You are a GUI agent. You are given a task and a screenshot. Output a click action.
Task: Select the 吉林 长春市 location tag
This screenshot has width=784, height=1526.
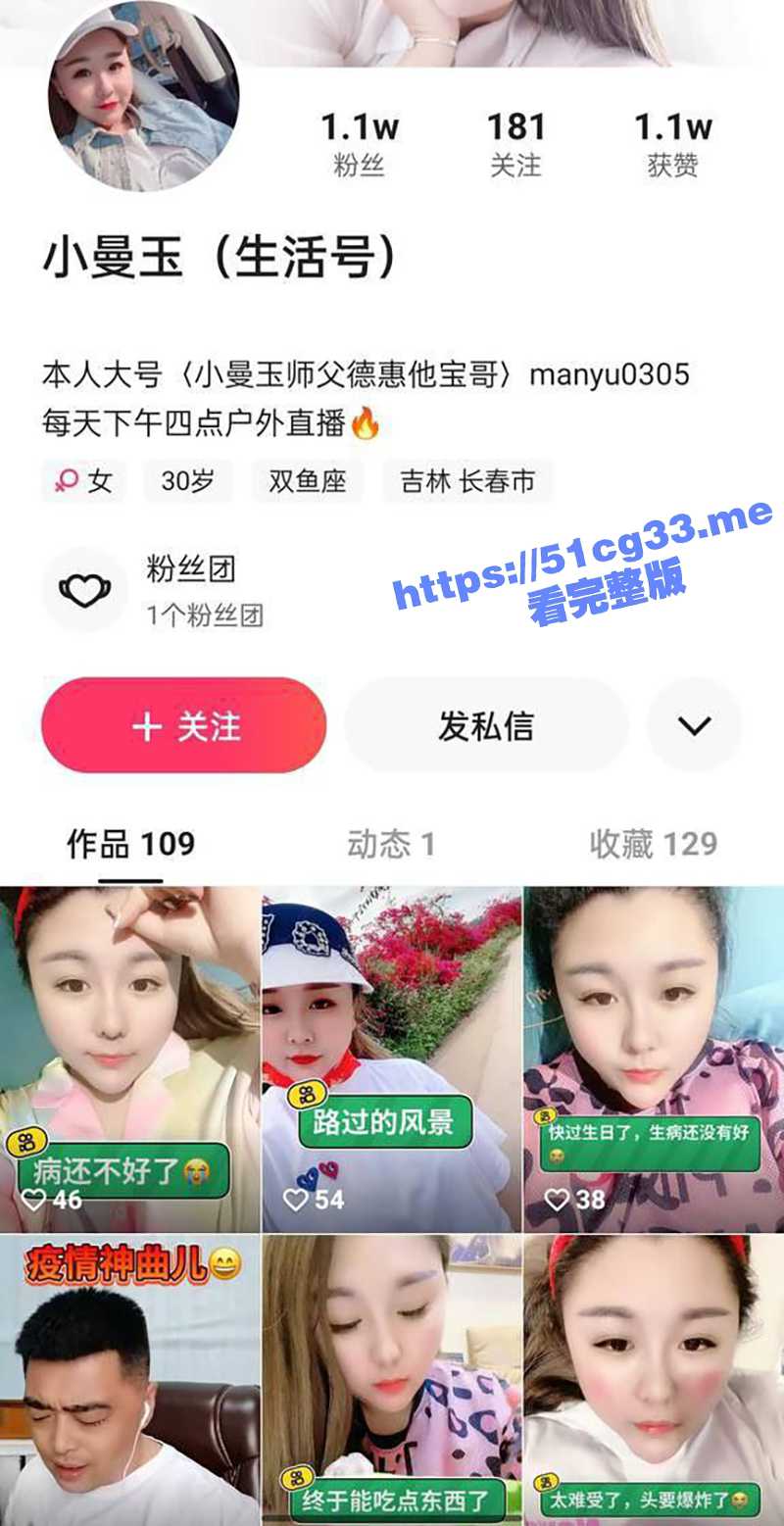pyautogui.click(x=468, y=481)
